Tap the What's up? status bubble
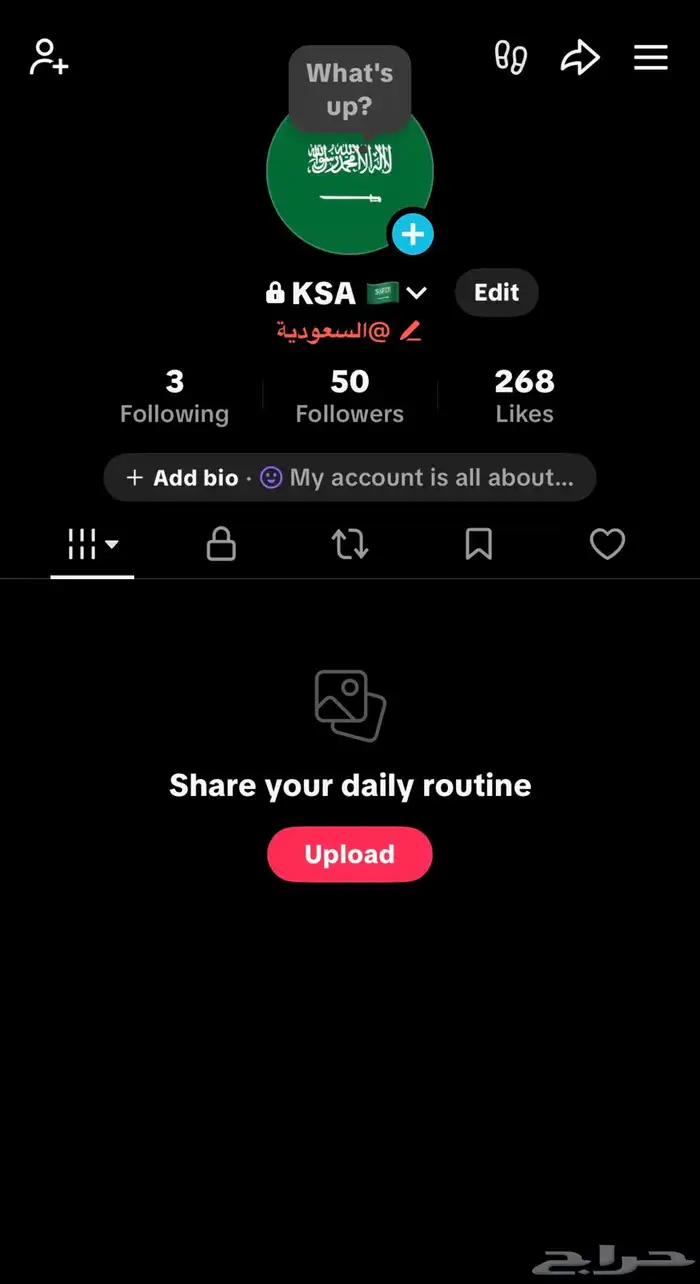Viewport: 700px width, 1284px height. coord(349,90)
